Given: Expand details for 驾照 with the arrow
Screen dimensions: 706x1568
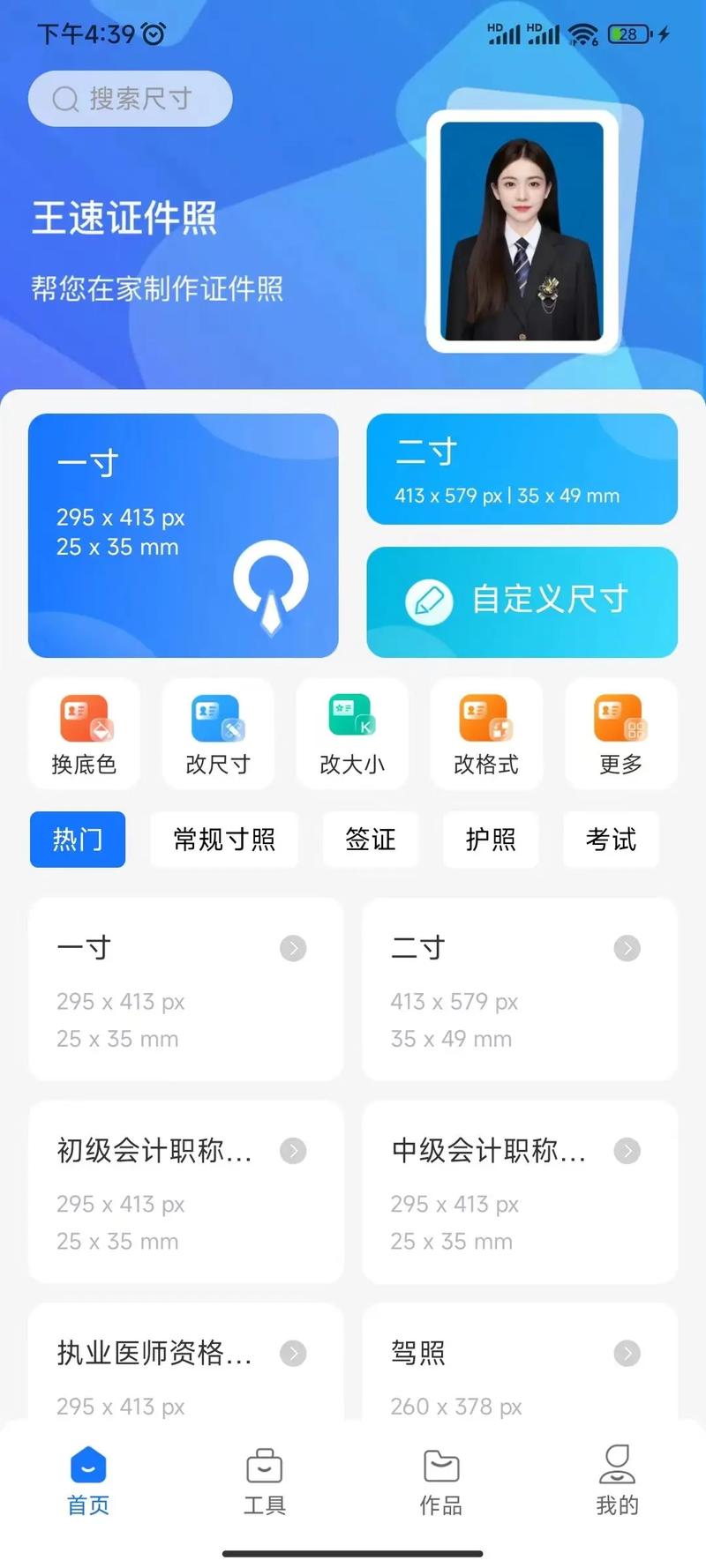Looking at the screenshot, I should pyautogui.click(x=627, y=1354).
